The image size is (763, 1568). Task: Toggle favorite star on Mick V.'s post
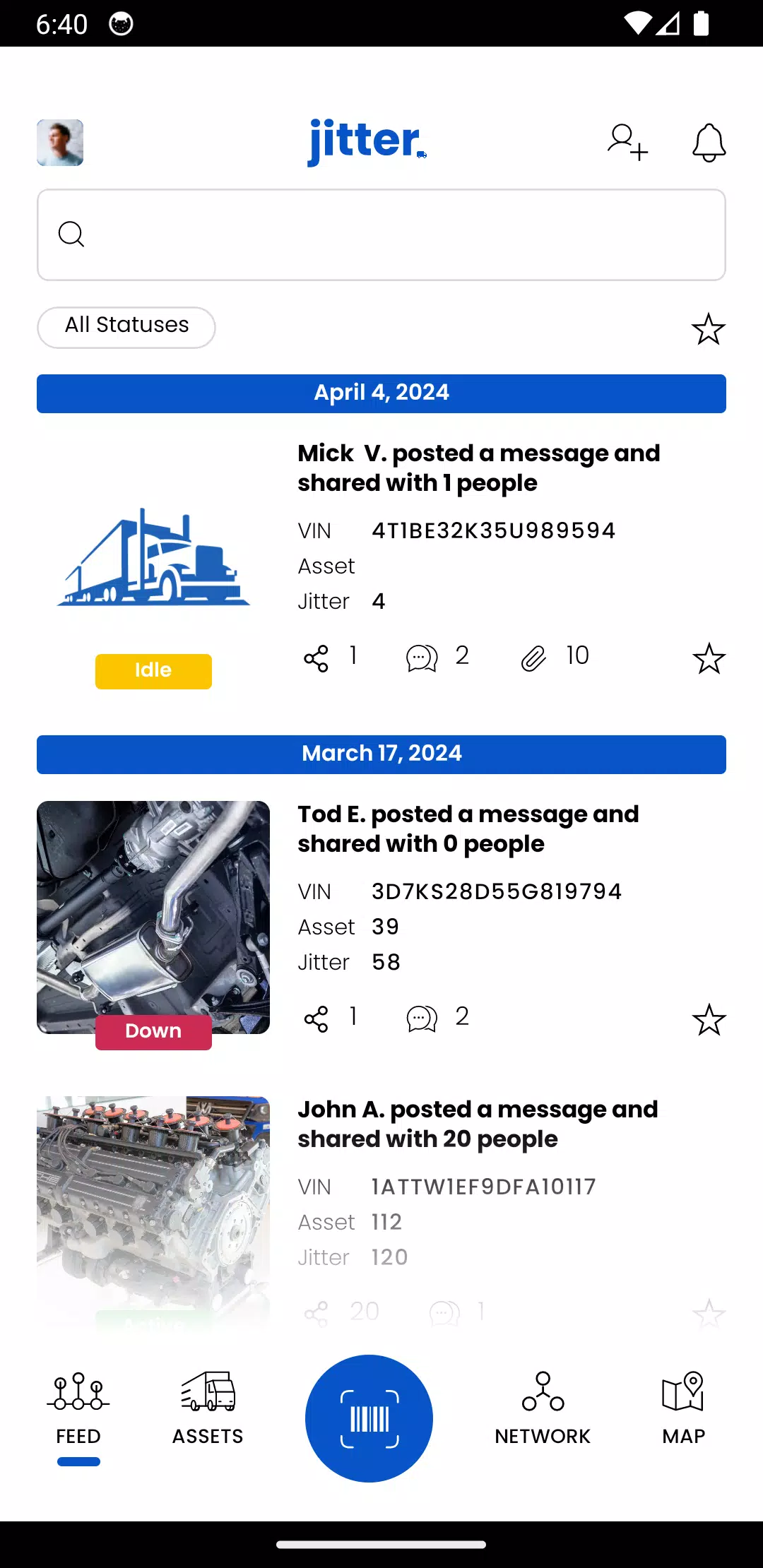tap(709, 658)
